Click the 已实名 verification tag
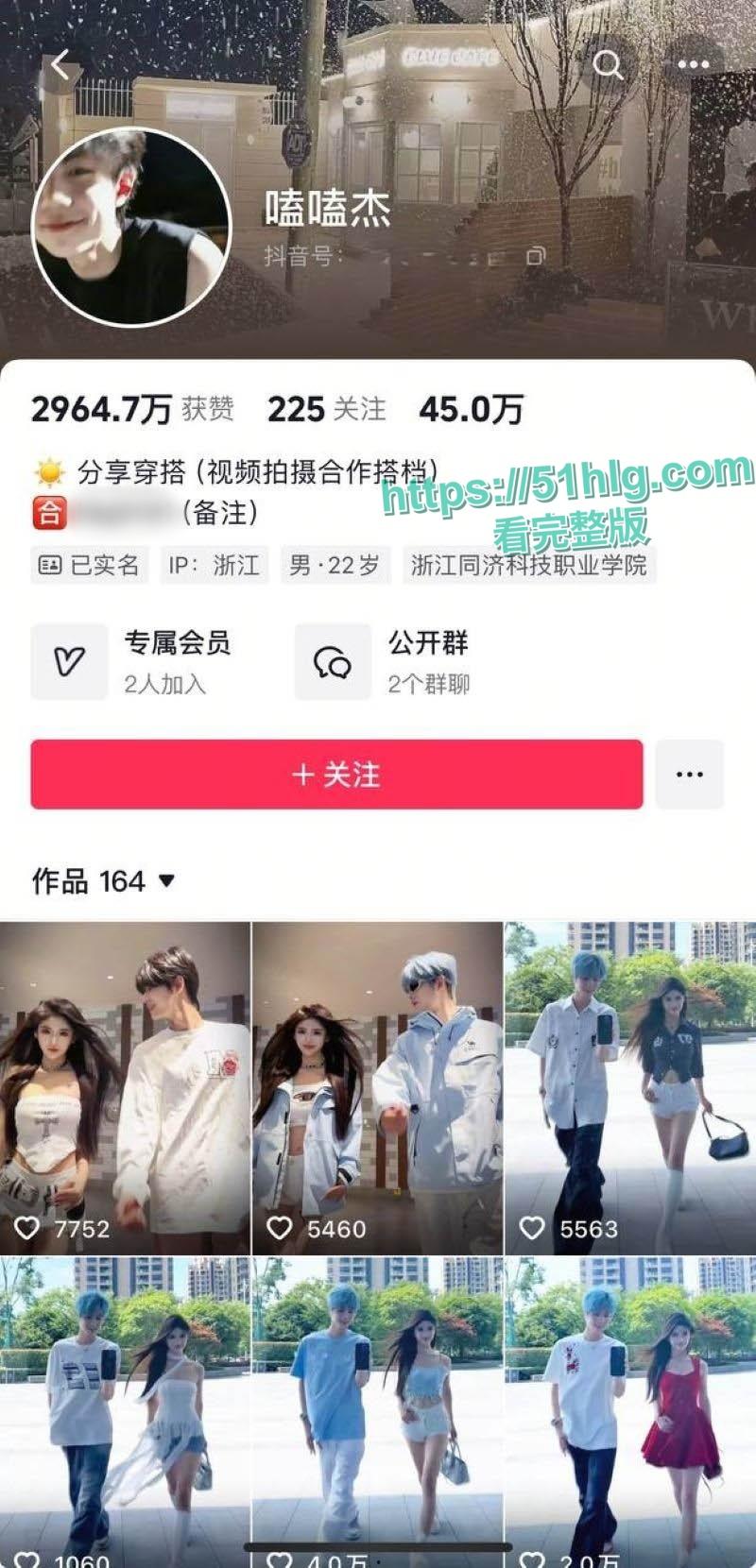The height and width of the screenshot is (1568, 756). [x=90, y=566]
